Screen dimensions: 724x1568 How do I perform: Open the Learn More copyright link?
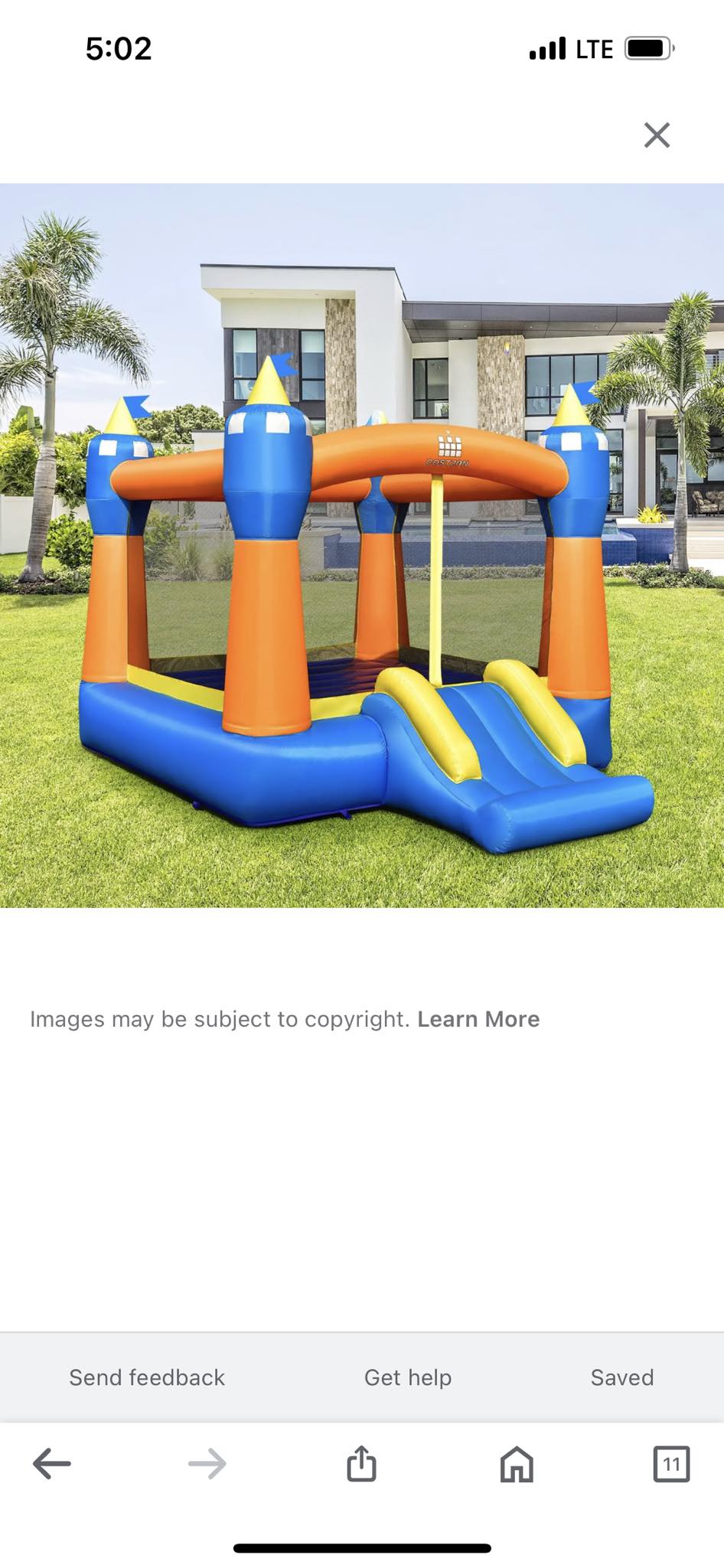pos(478,1019)
